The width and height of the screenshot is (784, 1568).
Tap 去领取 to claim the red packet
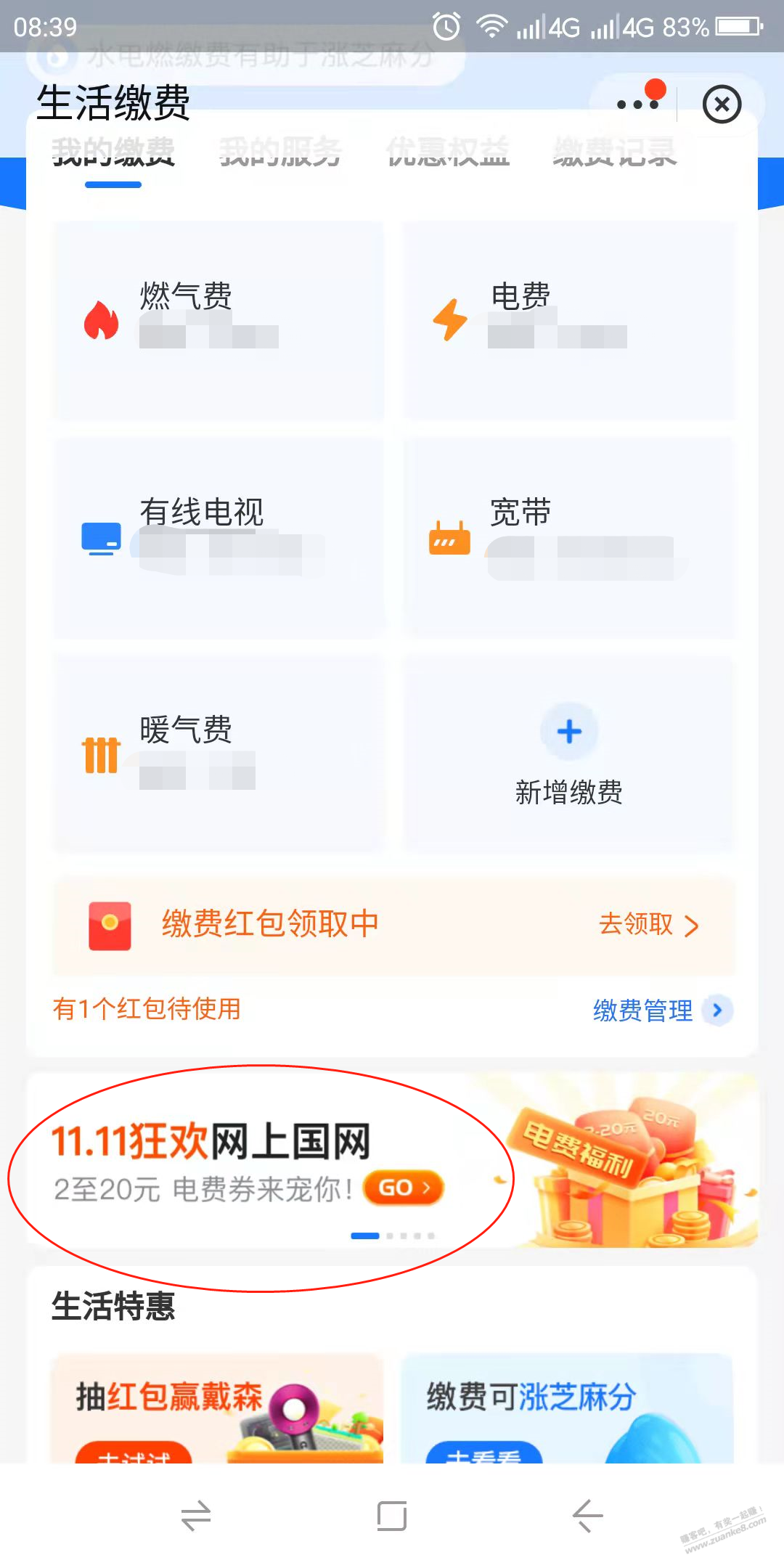[x=648, y=925]
